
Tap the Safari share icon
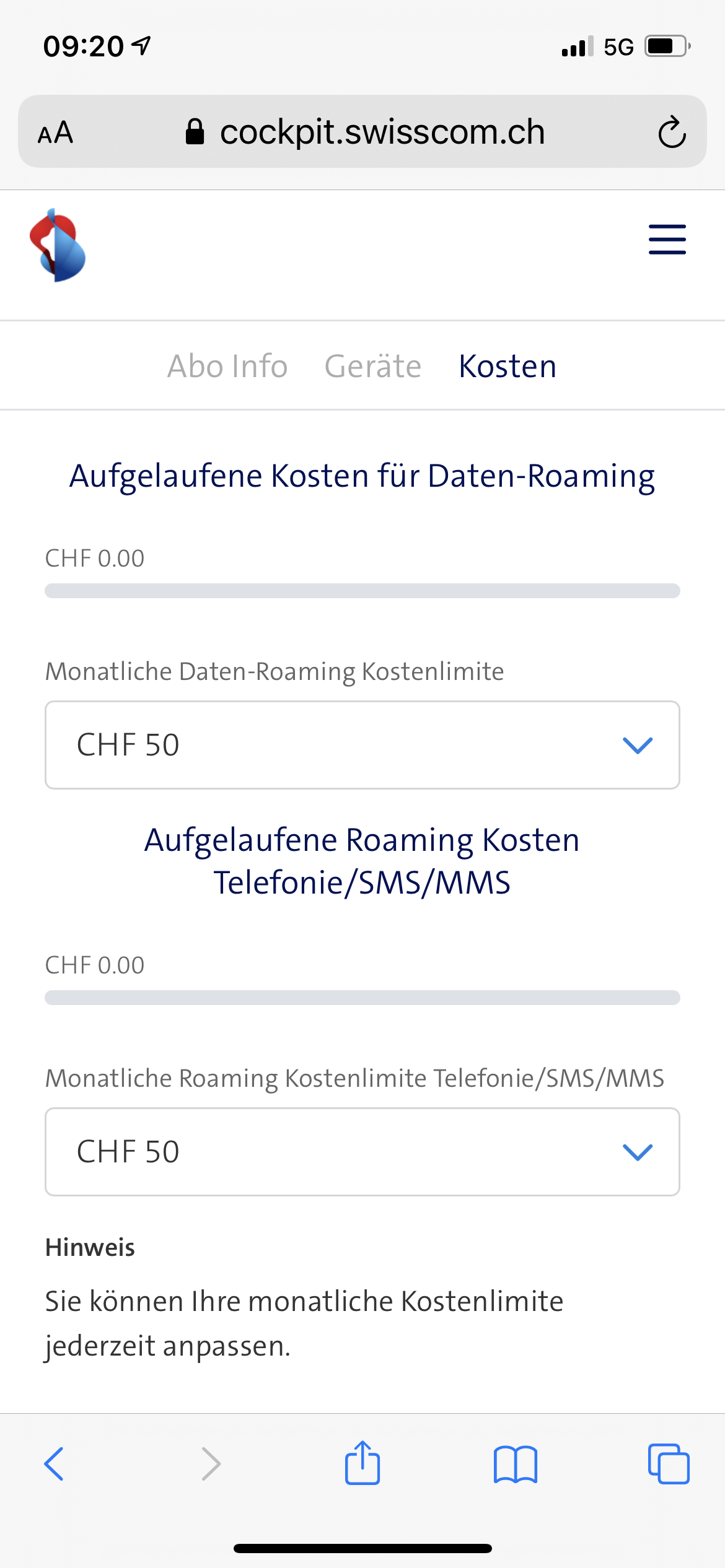pos(362,1465)
